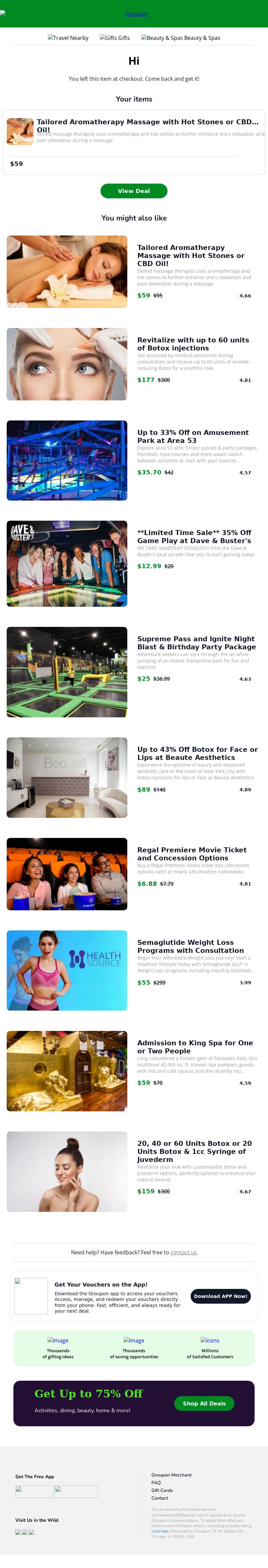Open the Travel Nearby category
268x1568 pixels.
[68, 38]
